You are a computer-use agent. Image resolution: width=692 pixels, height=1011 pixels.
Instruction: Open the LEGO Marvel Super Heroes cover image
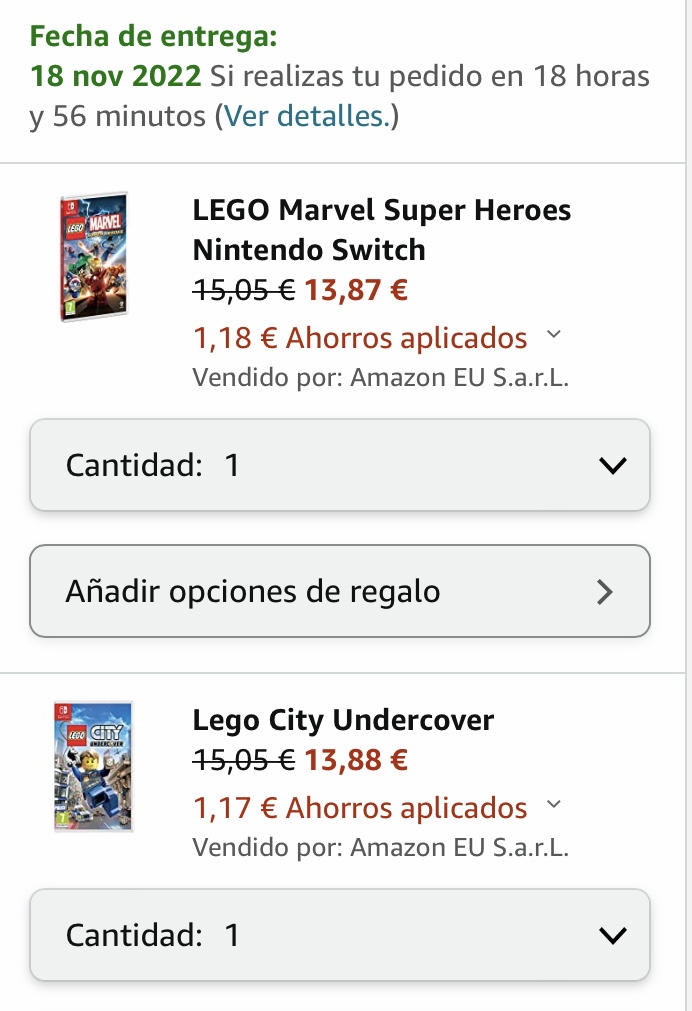pos(94,256)
